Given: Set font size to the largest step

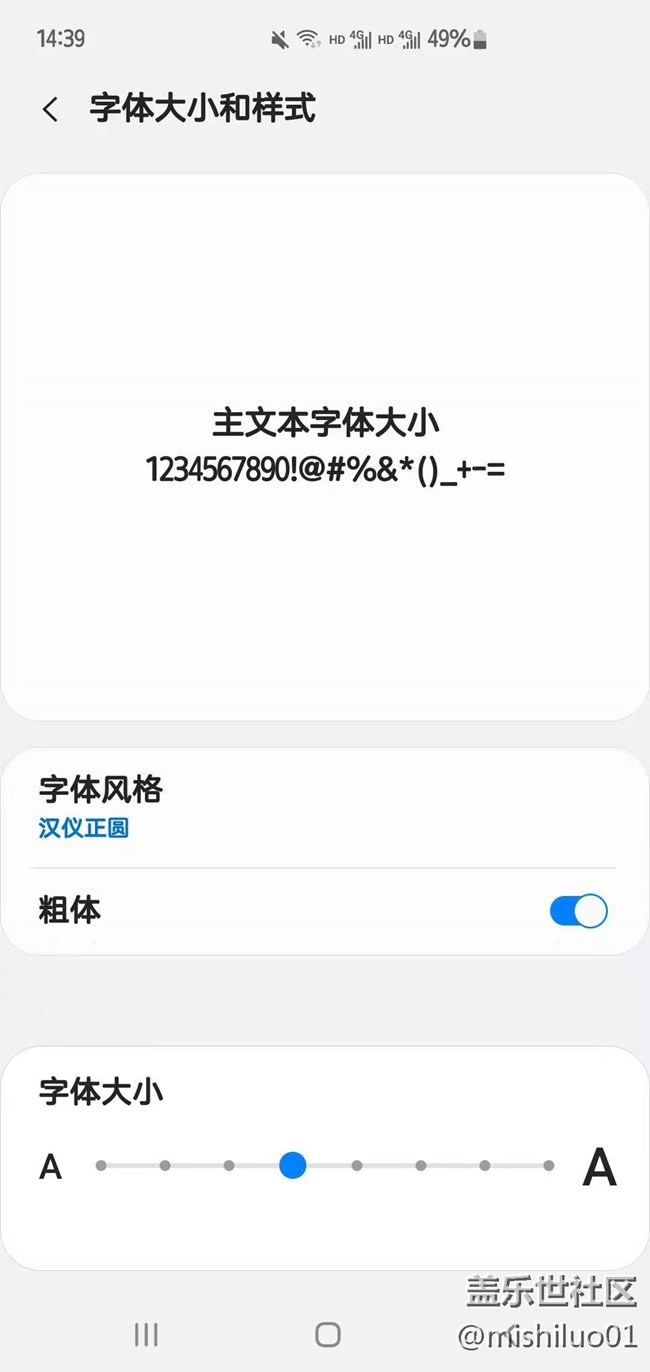Looking at the screenshot, I should tap(548, 1165).
